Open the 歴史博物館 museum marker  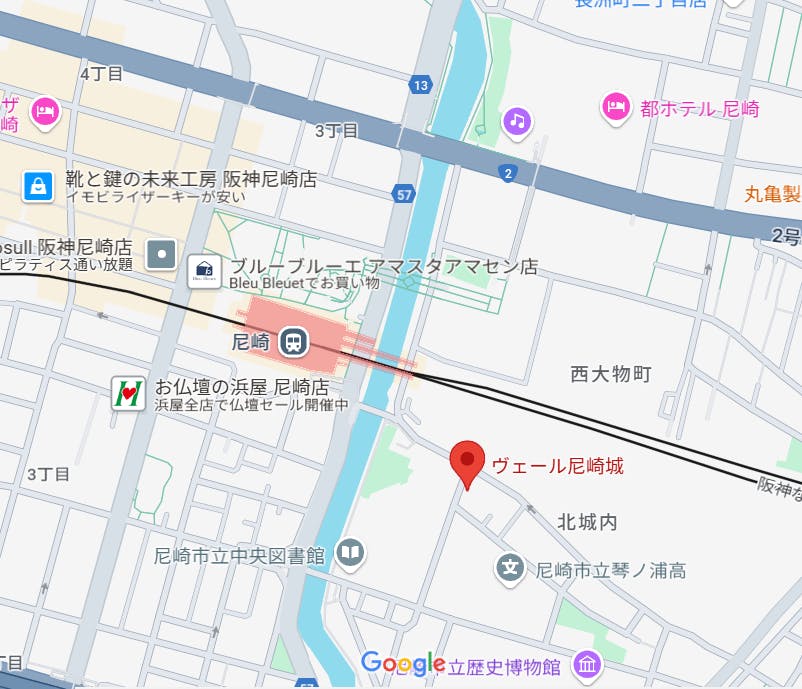(587, 664)
